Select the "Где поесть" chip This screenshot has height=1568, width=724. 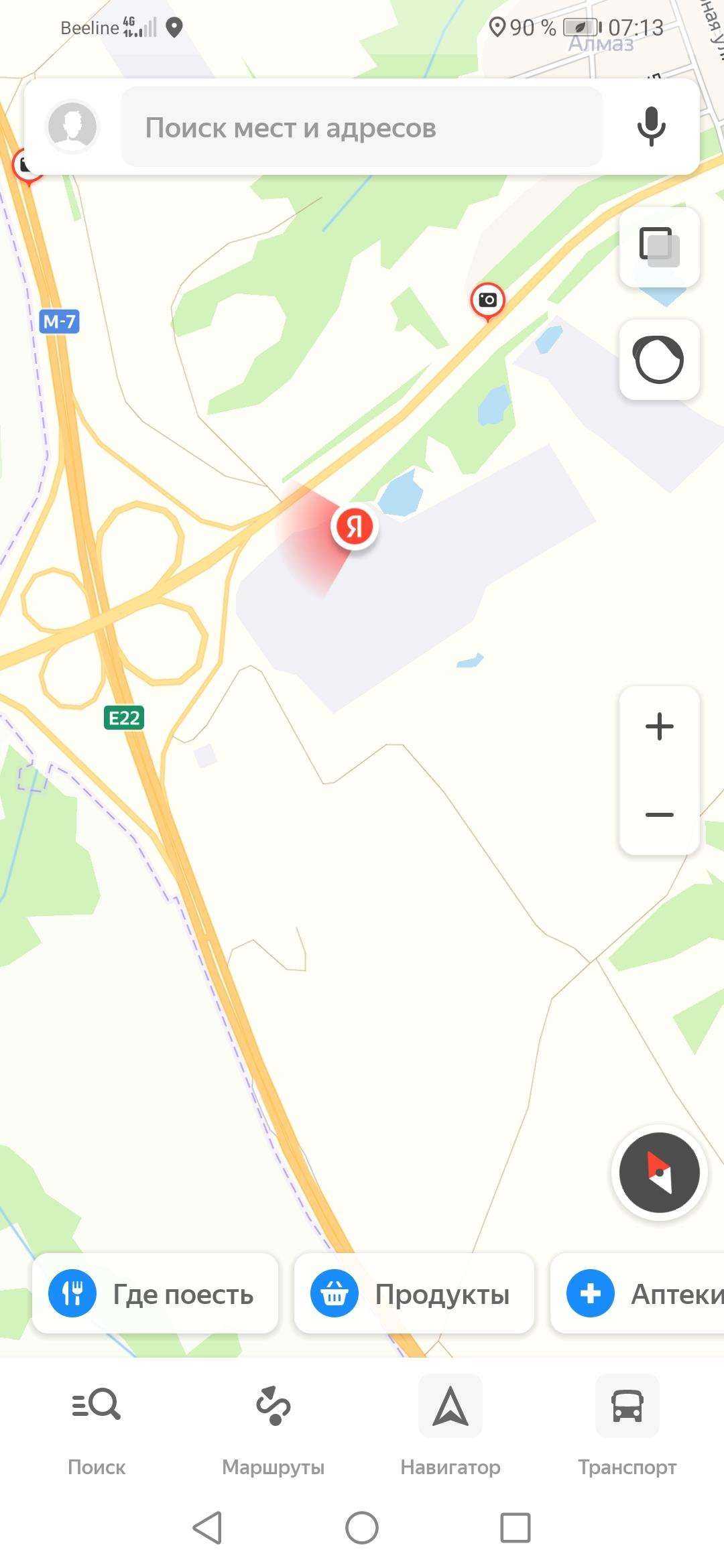pos(156,1294)
